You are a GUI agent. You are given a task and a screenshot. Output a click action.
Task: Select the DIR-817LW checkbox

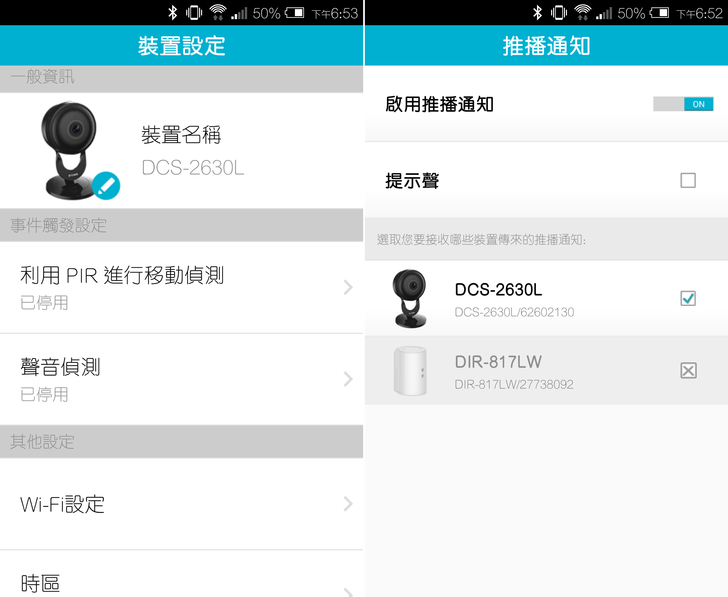click(688, 371)
